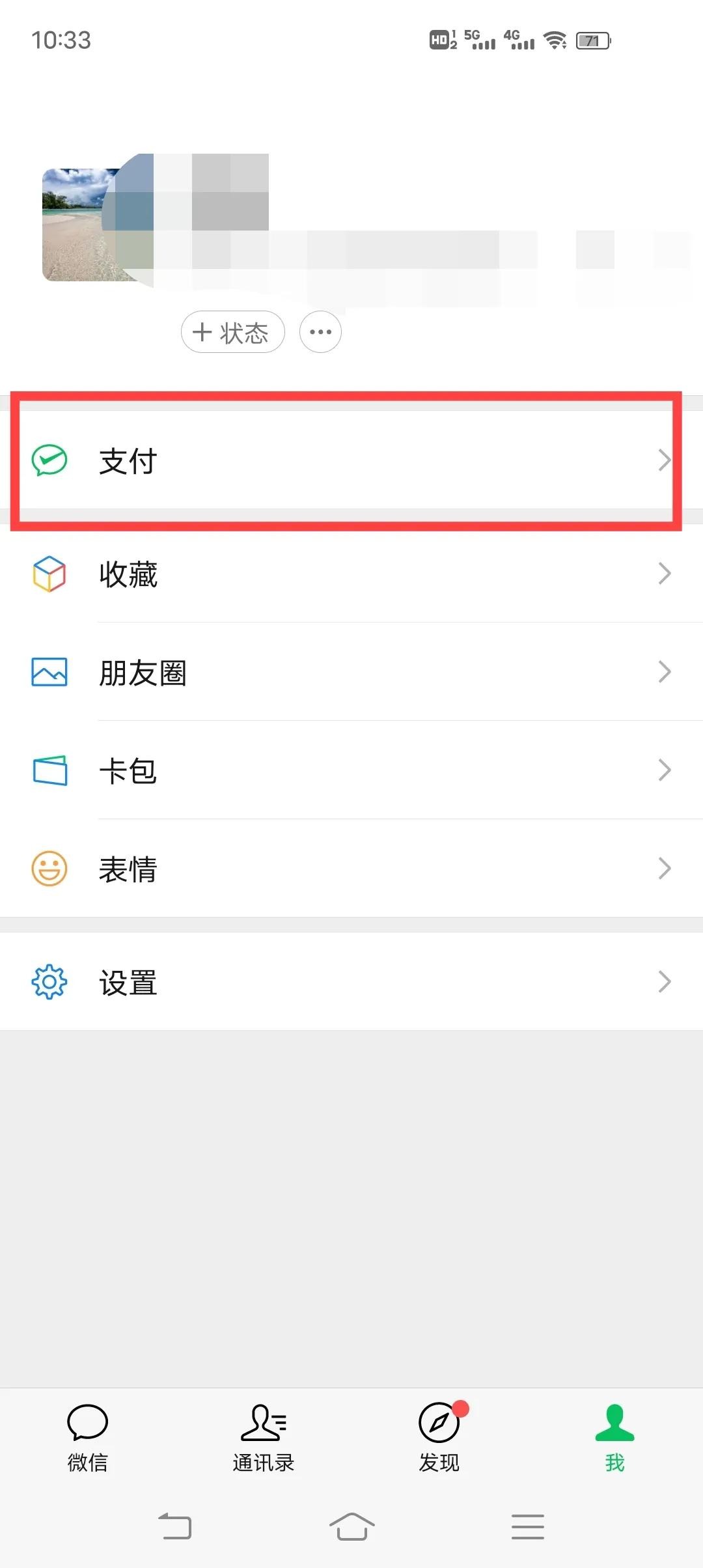703x1568 pixels.
Task: Return to the system home screen
Action: click(351, 1527)
